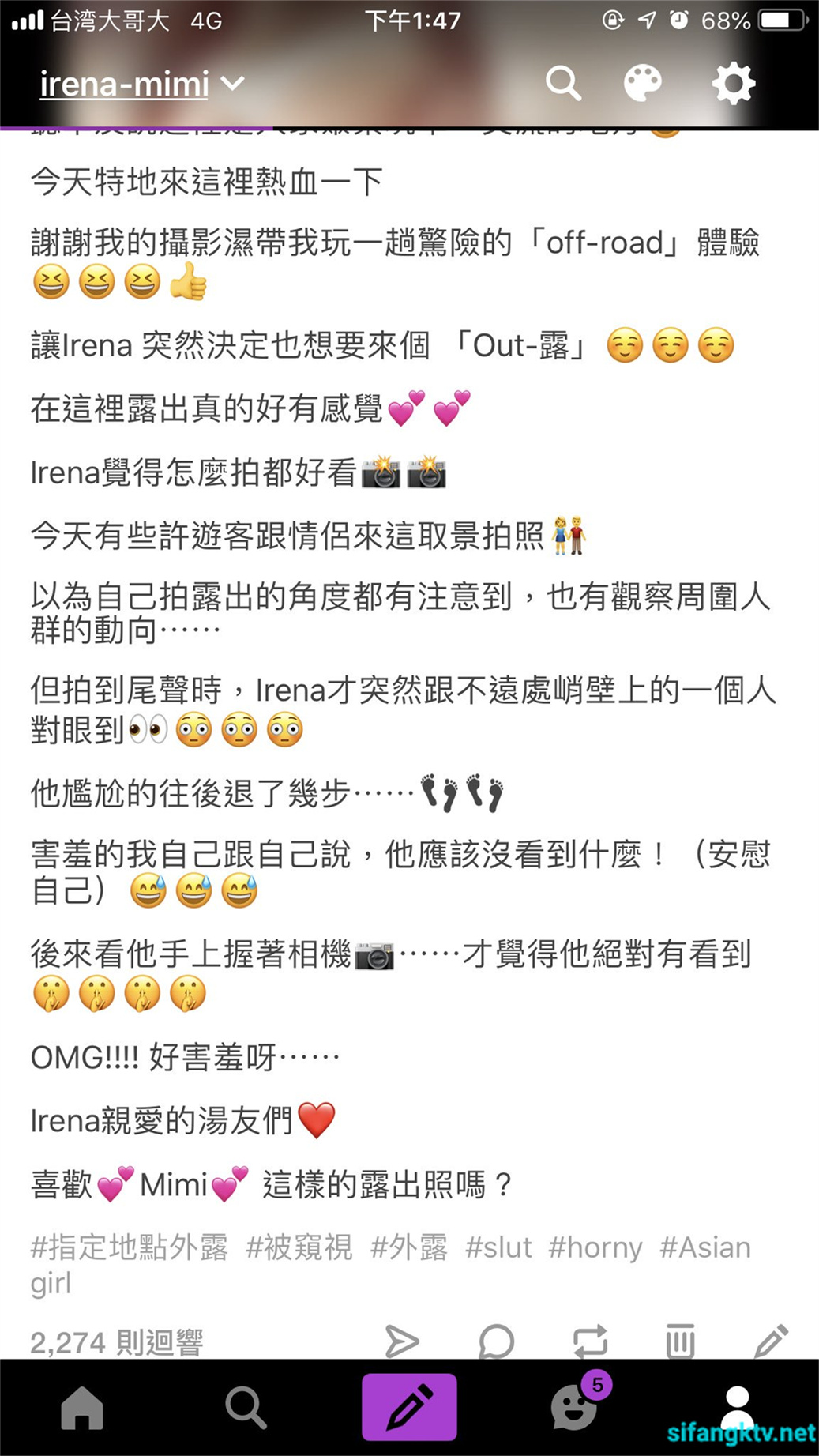Open the #指定地點外露 tag
This screenshot has width=819, height=1456.
point(129,1247)
